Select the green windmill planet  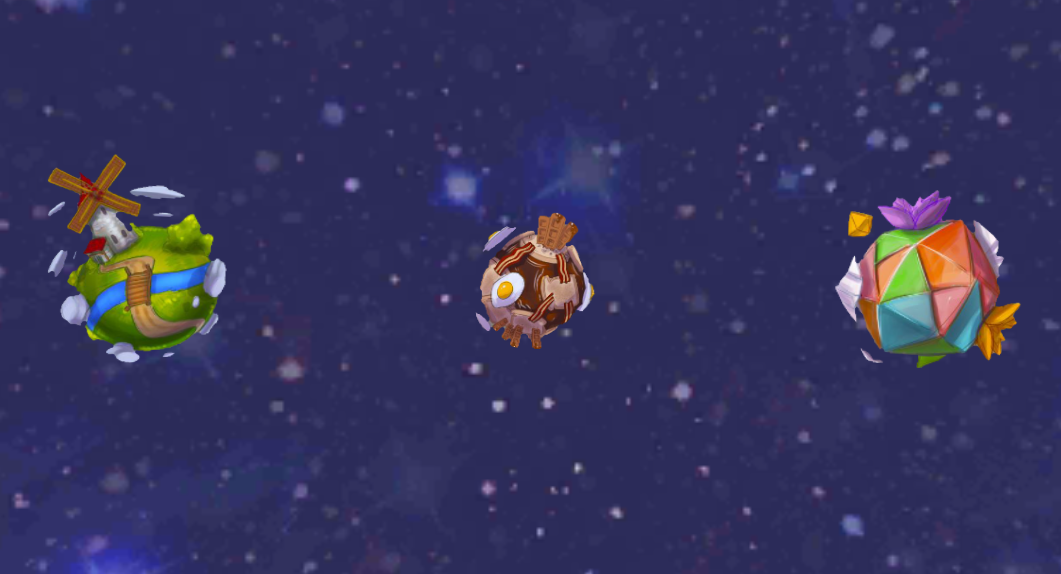point(142,288)
